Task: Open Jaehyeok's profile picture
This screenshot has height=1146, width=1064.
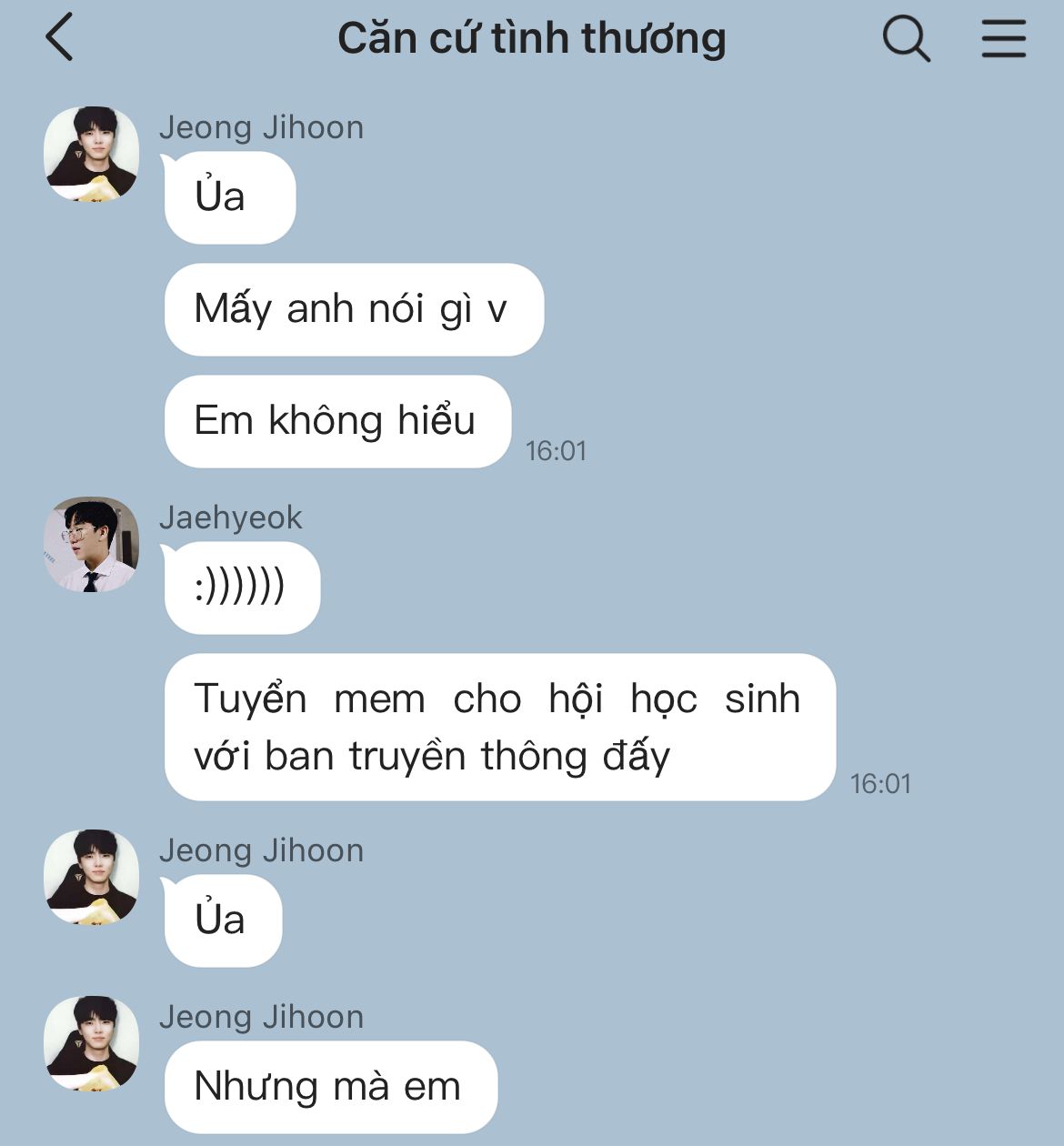Action: click(91, 544)
